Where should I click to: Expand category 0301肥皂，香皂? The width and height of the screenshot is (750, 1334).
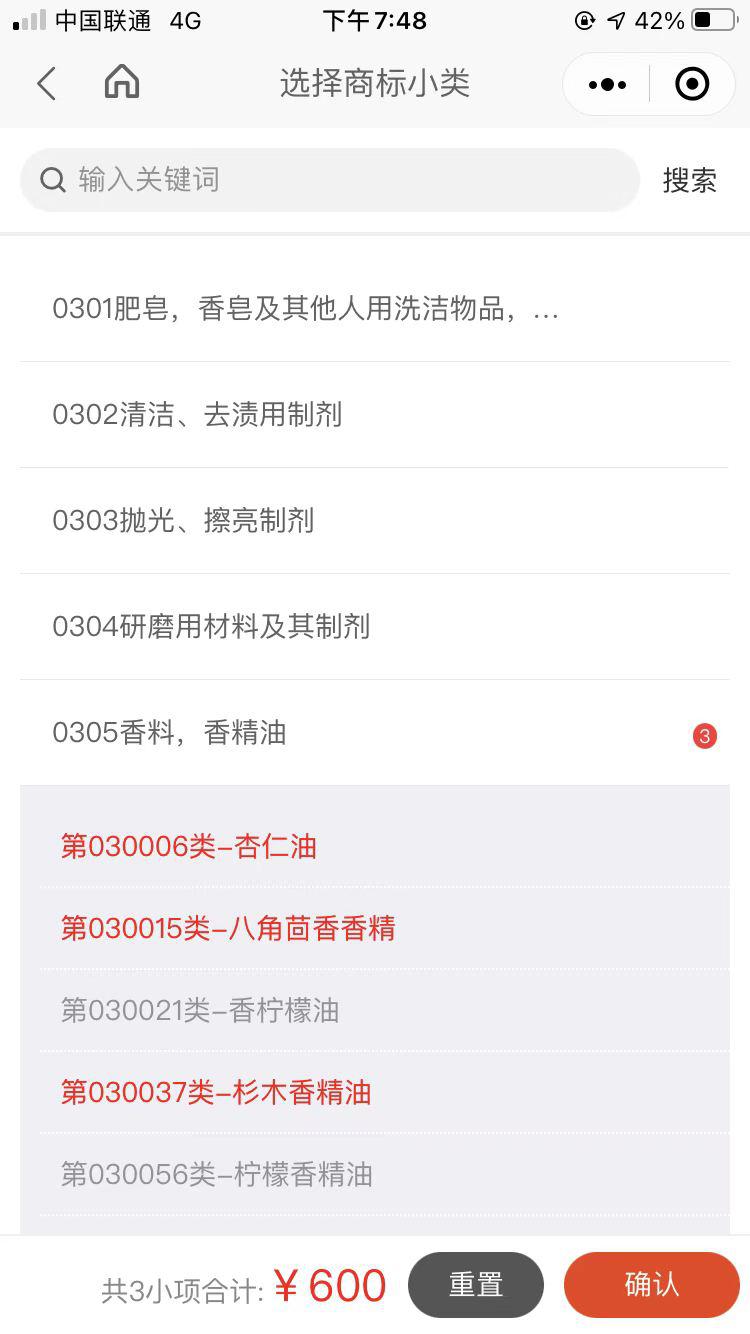coord(374,310)
